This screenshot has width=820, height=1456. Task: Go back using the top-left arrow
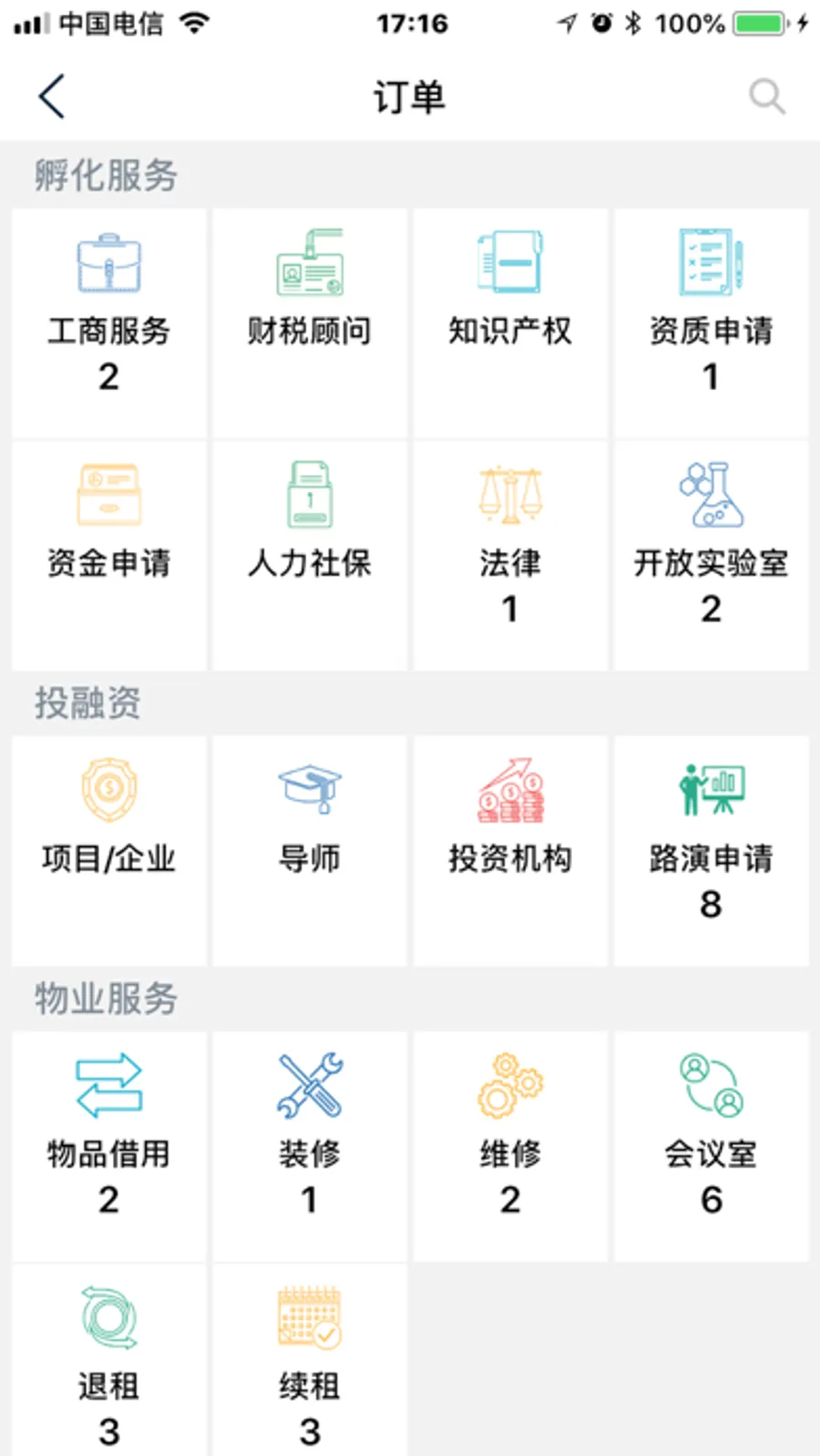52,97
